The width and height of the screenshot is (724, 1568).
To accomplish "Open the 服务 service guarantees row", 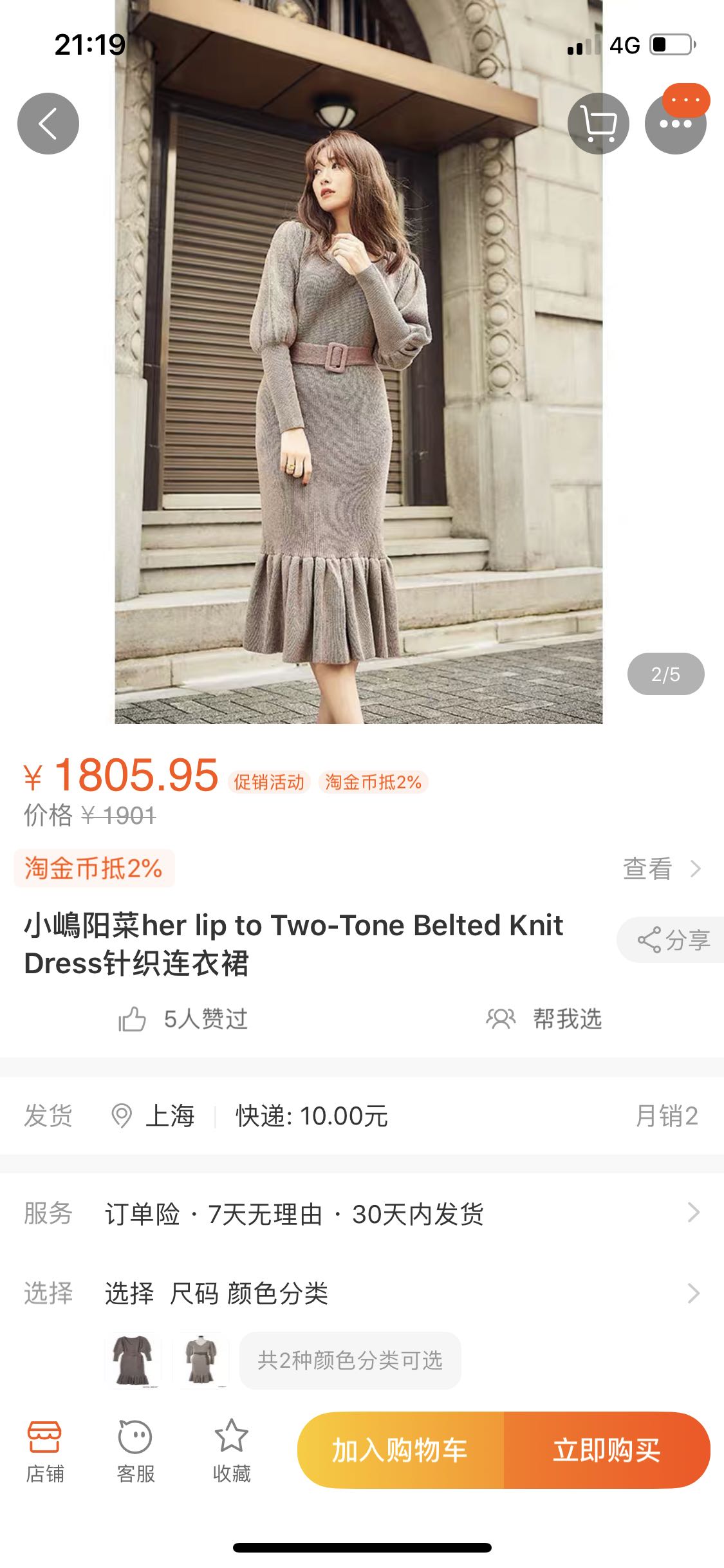I will pyautogui.click(x=362, y=1213).
